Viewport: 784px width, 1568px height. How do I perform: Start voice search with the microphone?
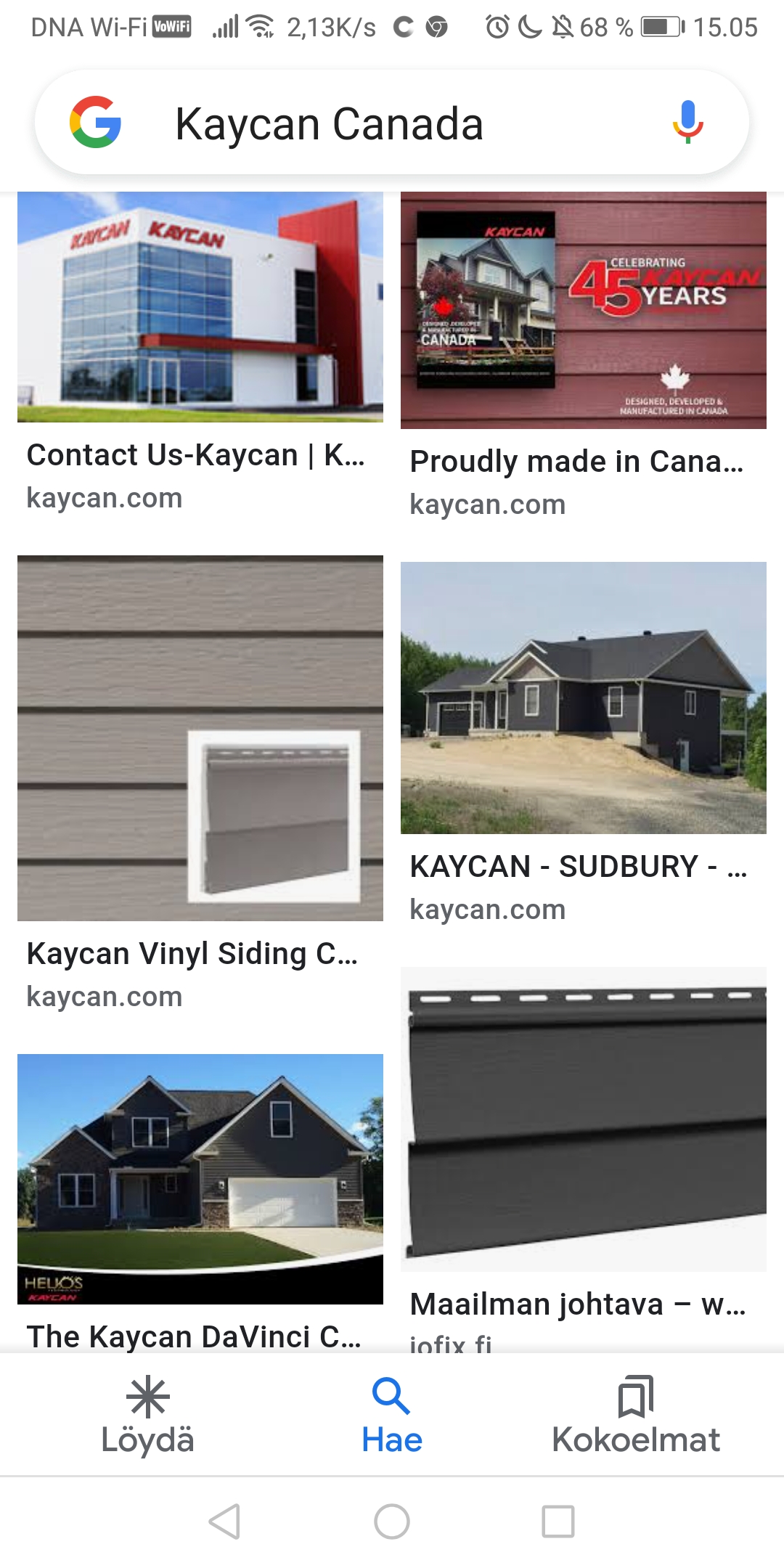[x=687, y=122]
